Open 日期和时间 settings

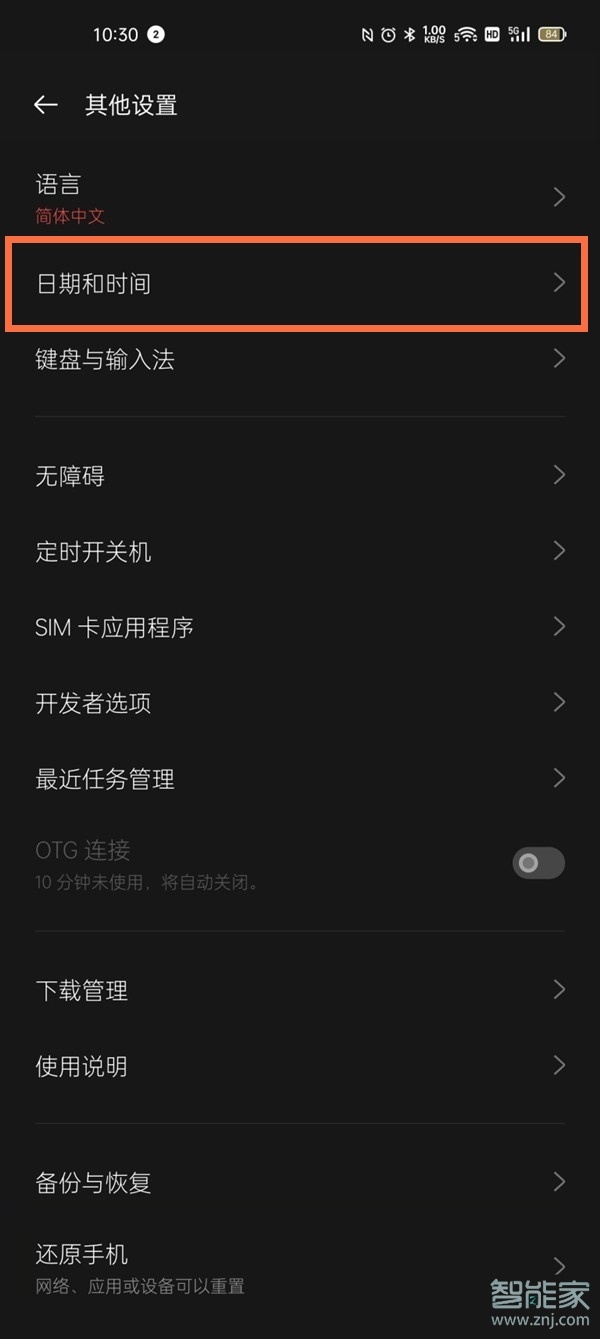tap(300, 283)
